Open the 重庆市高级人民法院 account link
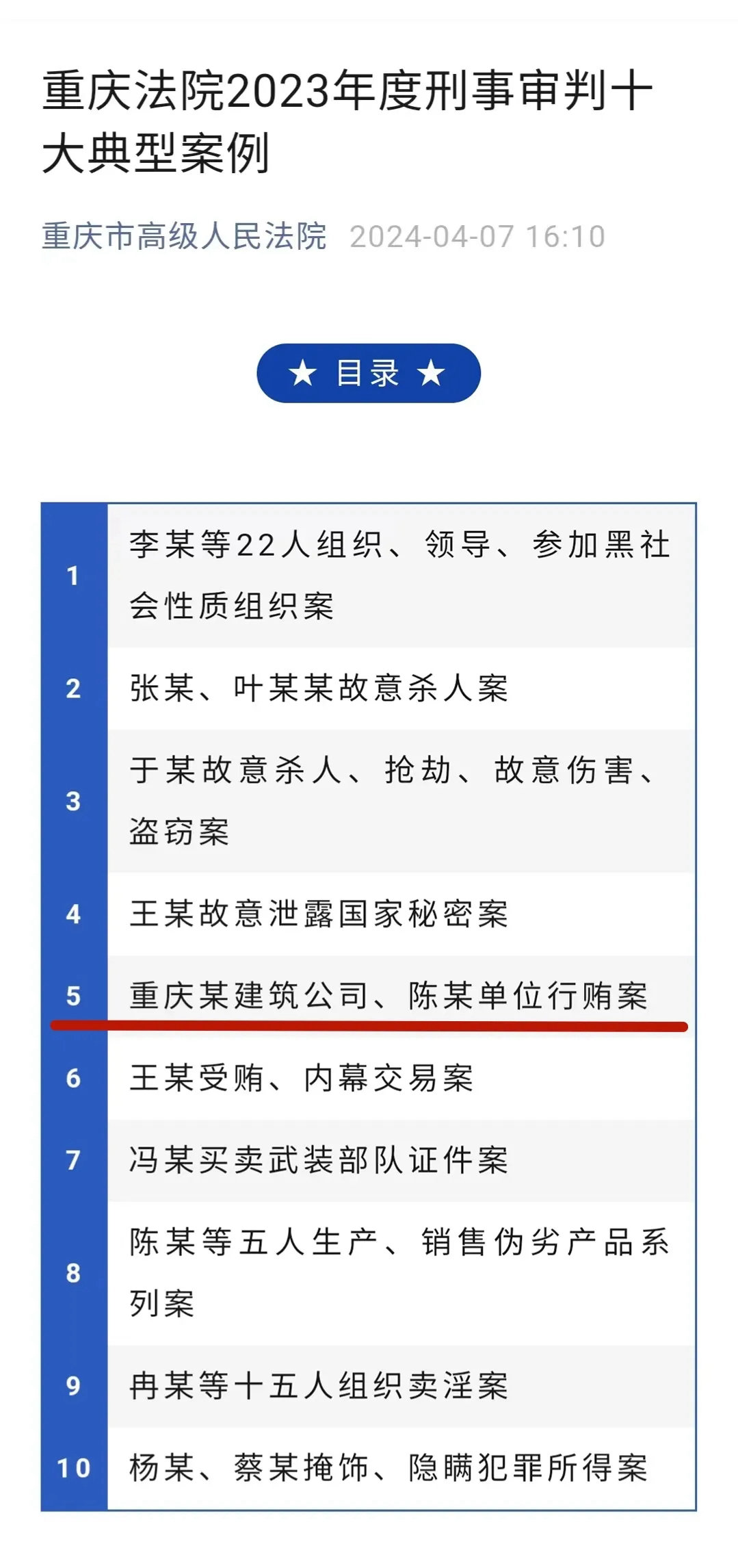738x1568 pixels. [184, 236]
